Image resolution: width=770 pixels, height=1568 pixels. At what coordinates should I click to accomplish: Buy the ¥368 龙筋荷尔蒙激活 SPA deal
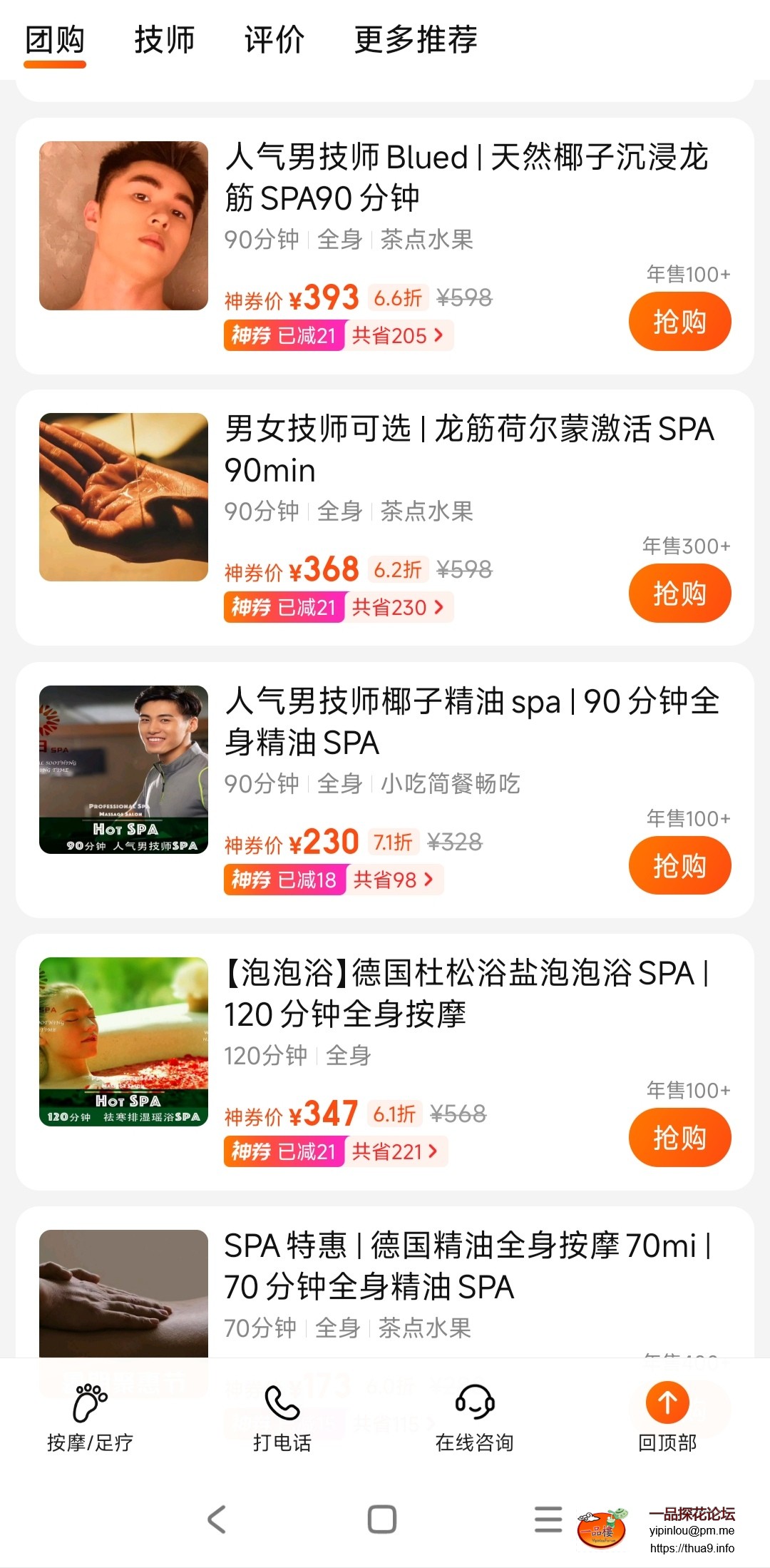pos(679,594)
